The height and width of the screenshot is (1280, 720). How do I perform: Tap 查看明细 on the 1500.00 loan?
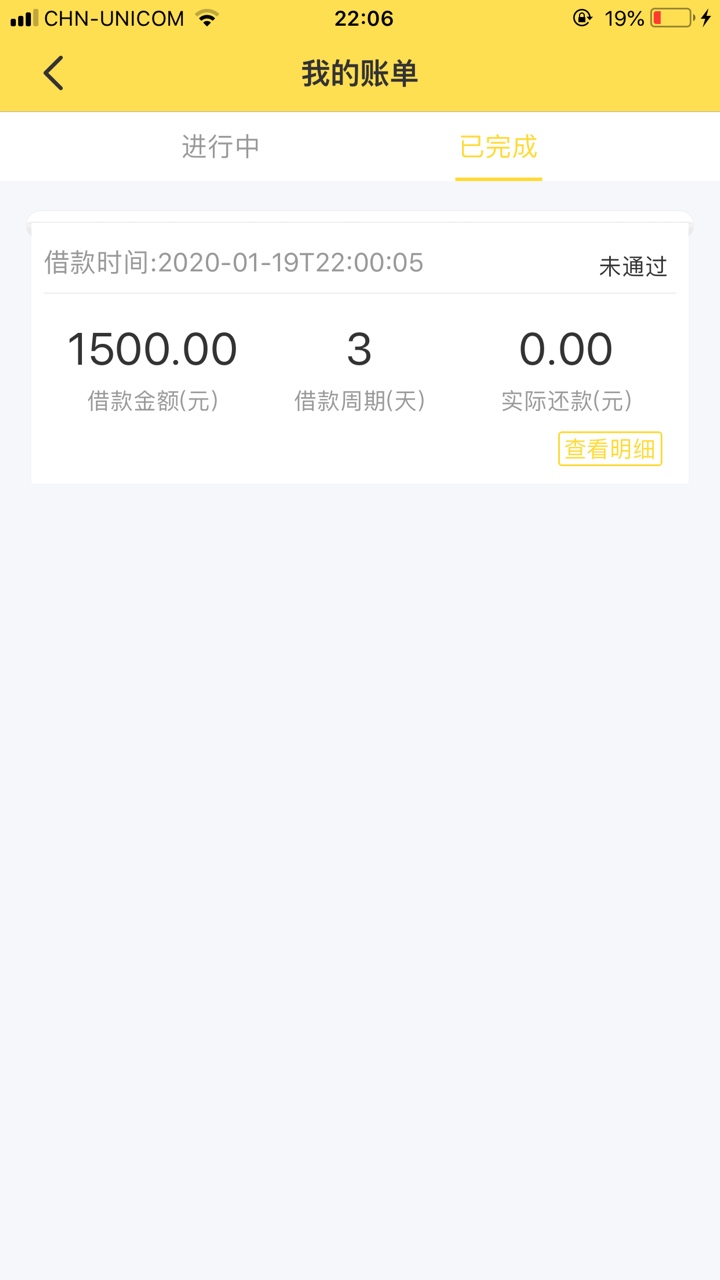(x=610, y=449)
